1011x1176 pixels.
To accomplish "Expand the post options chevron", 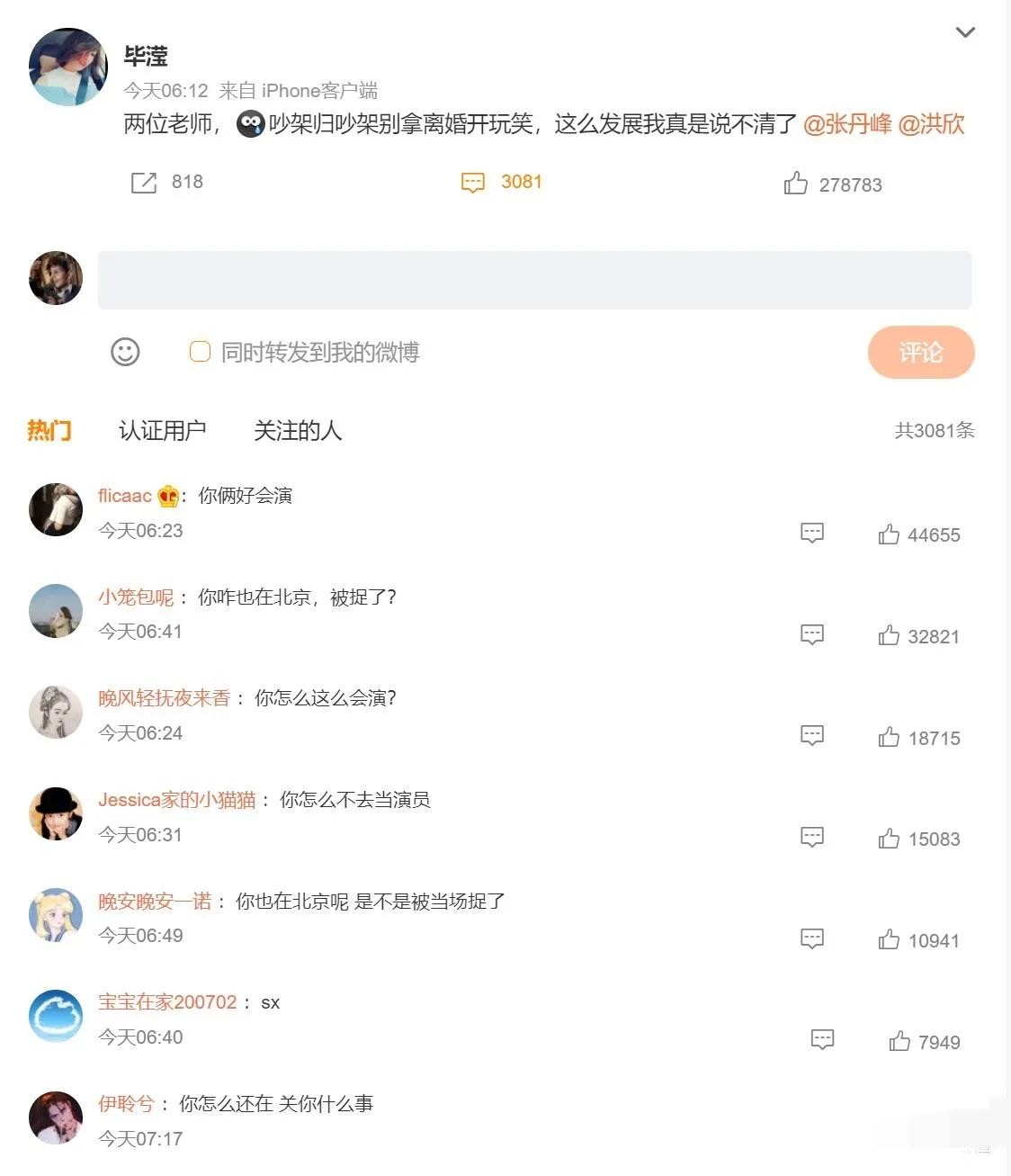I will [x=965, y=32].
